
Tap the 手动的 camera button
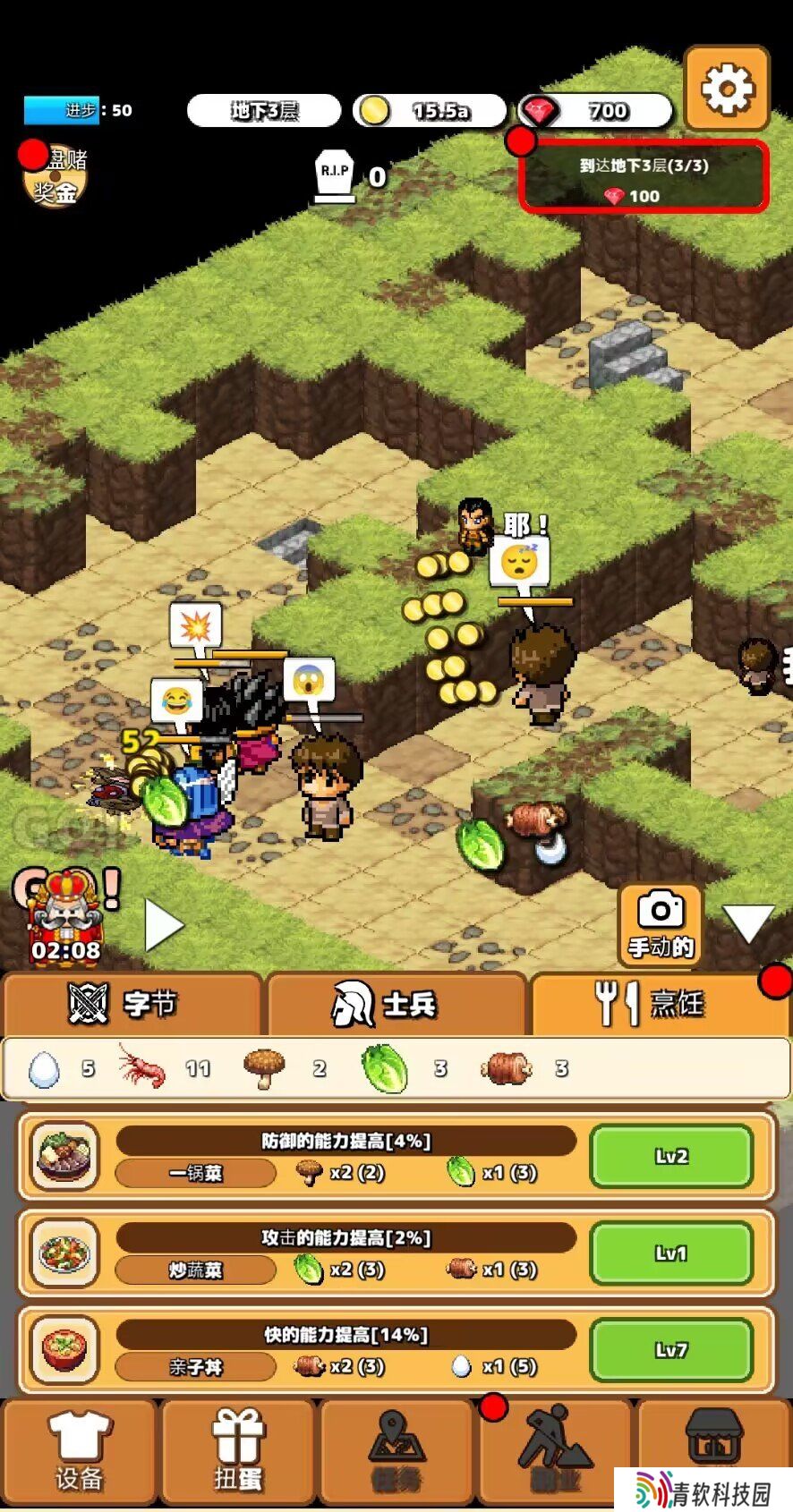(661, 925)
